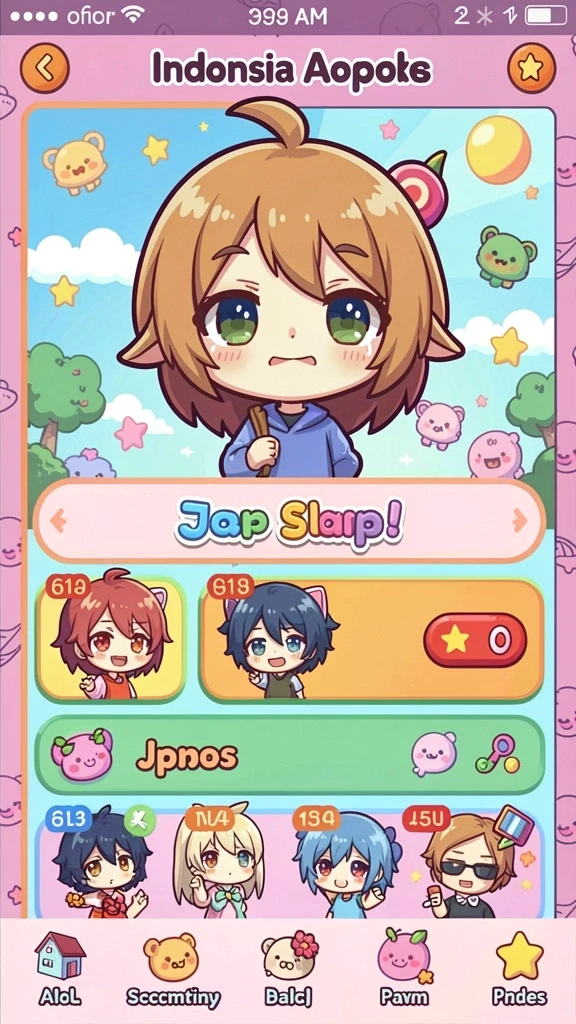Select the dark-haired character labeled 6L3
The height and width of the screenshot is (1024, 576).
pyautogui.click(x=101, y=862)
